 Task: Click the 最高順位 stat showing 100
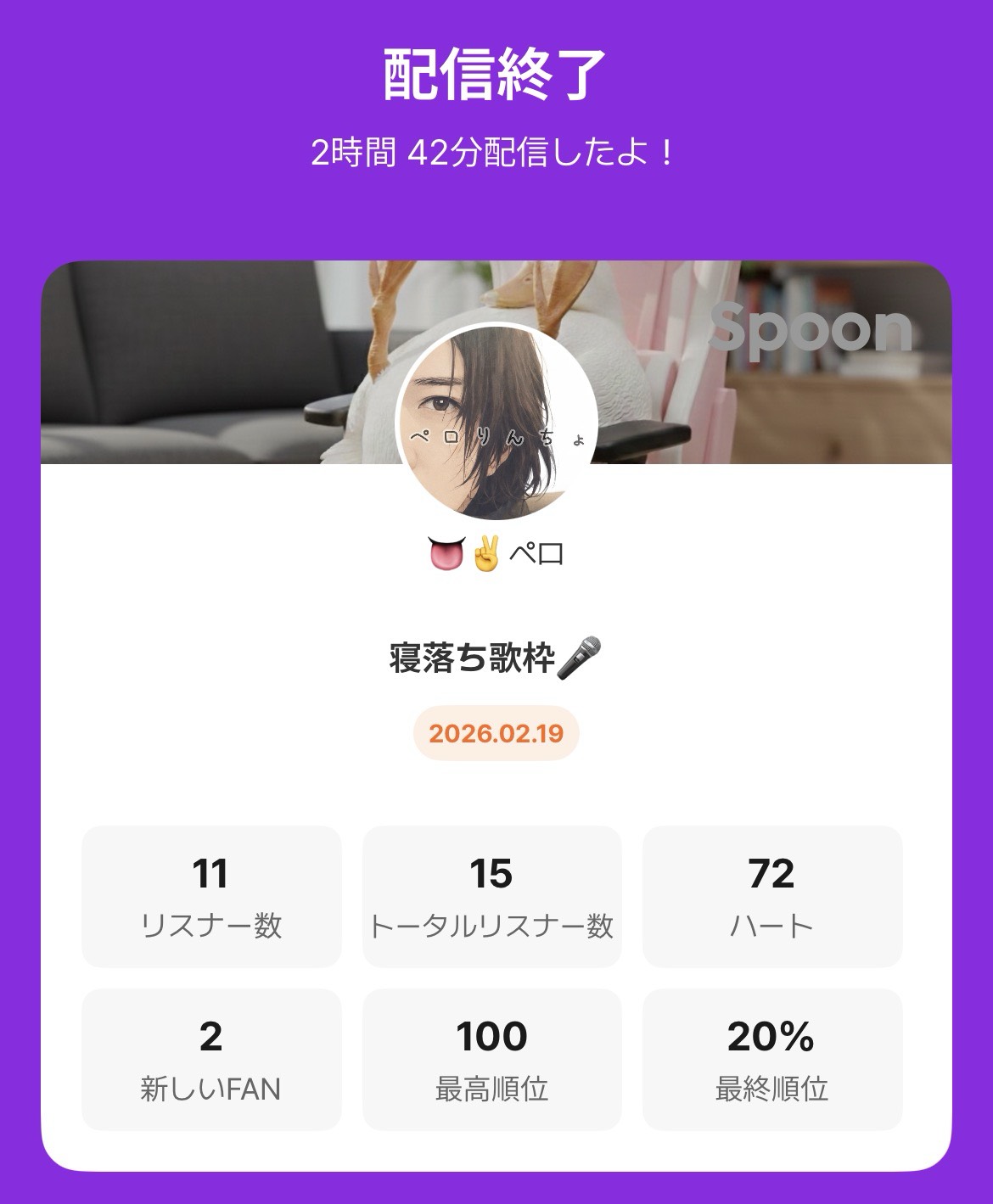pyautogui.click(x=492, y=1058)
